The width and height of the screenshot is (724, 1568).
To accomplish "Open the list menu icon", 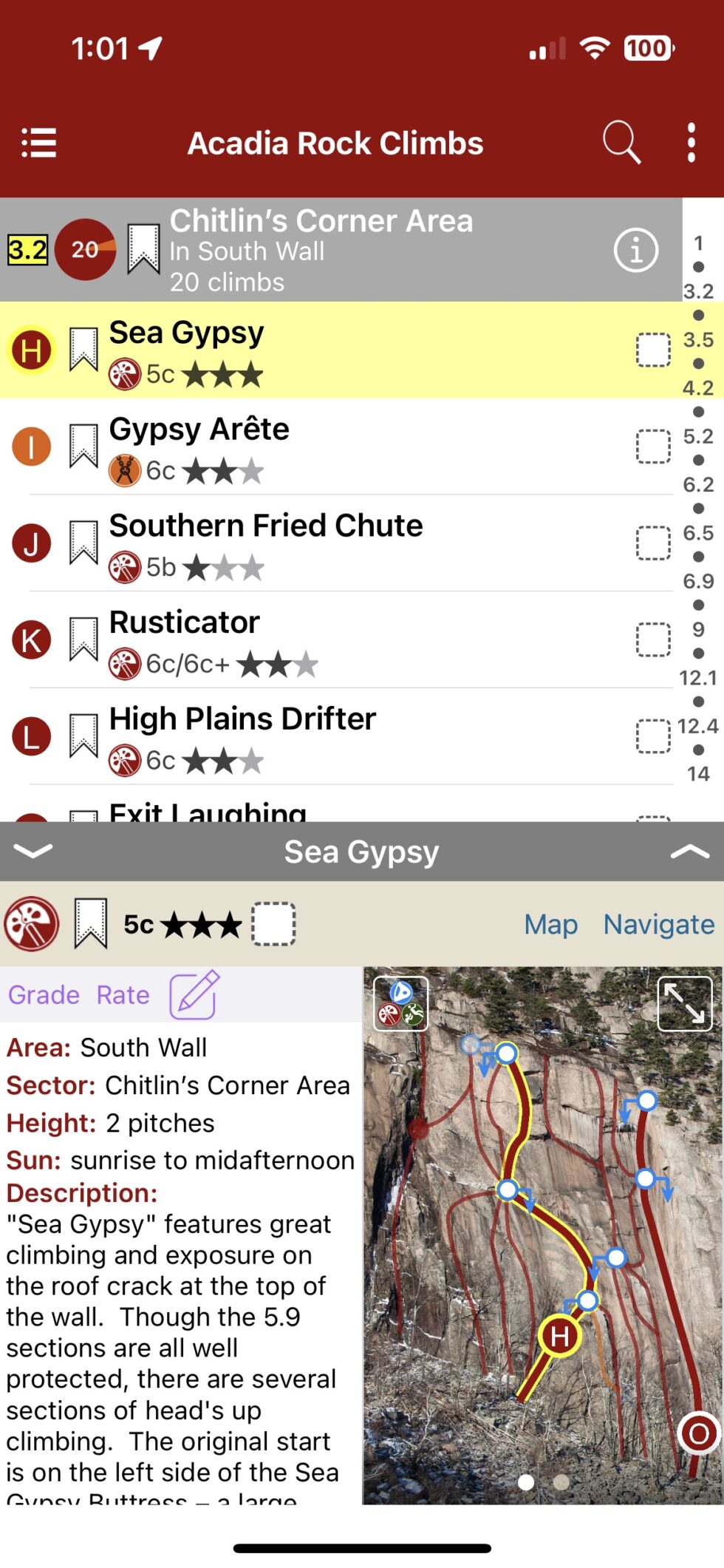I will (x=39, y=143).
